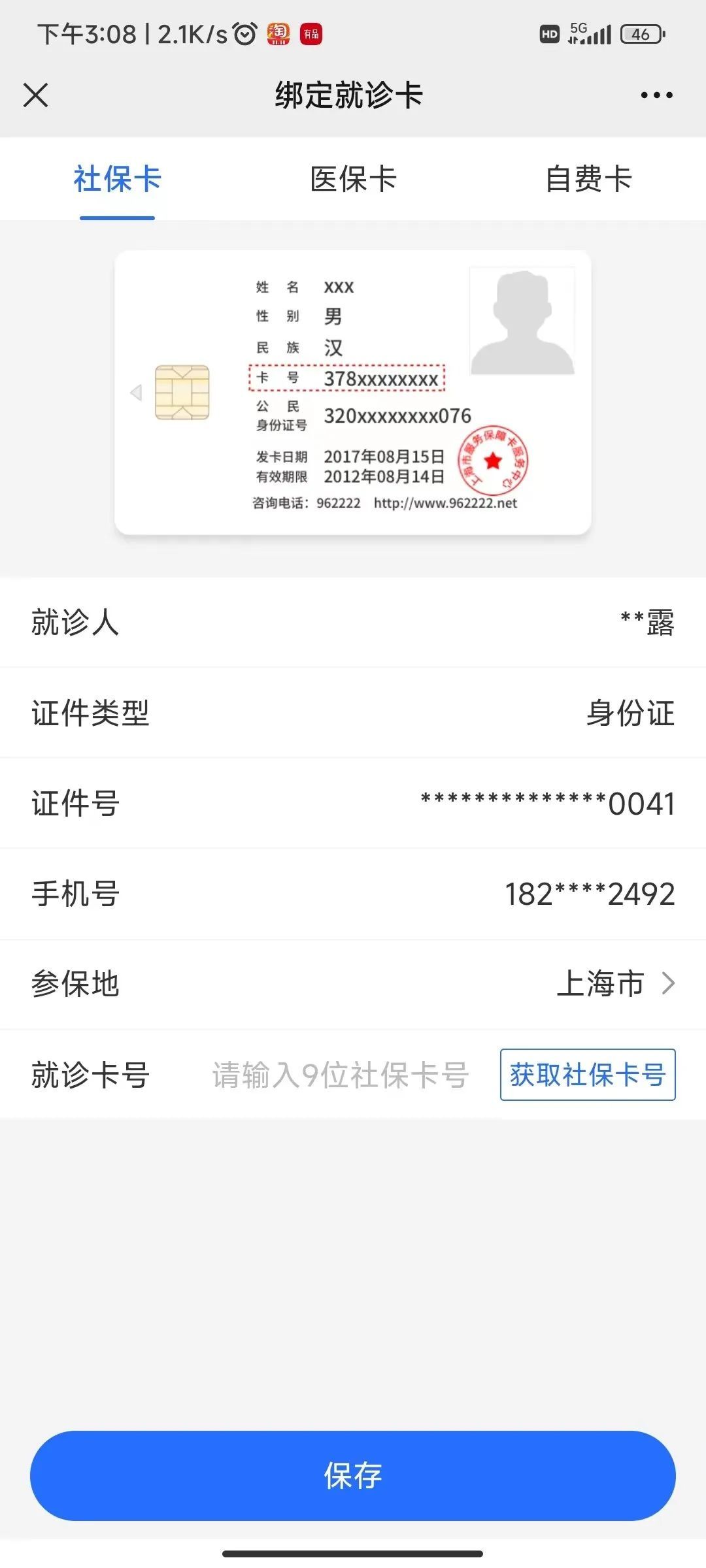The width and height of the screenshot is (706, 1568).
Task: Switch to the 医保卡 tab
Action: [x=353, y=180]
